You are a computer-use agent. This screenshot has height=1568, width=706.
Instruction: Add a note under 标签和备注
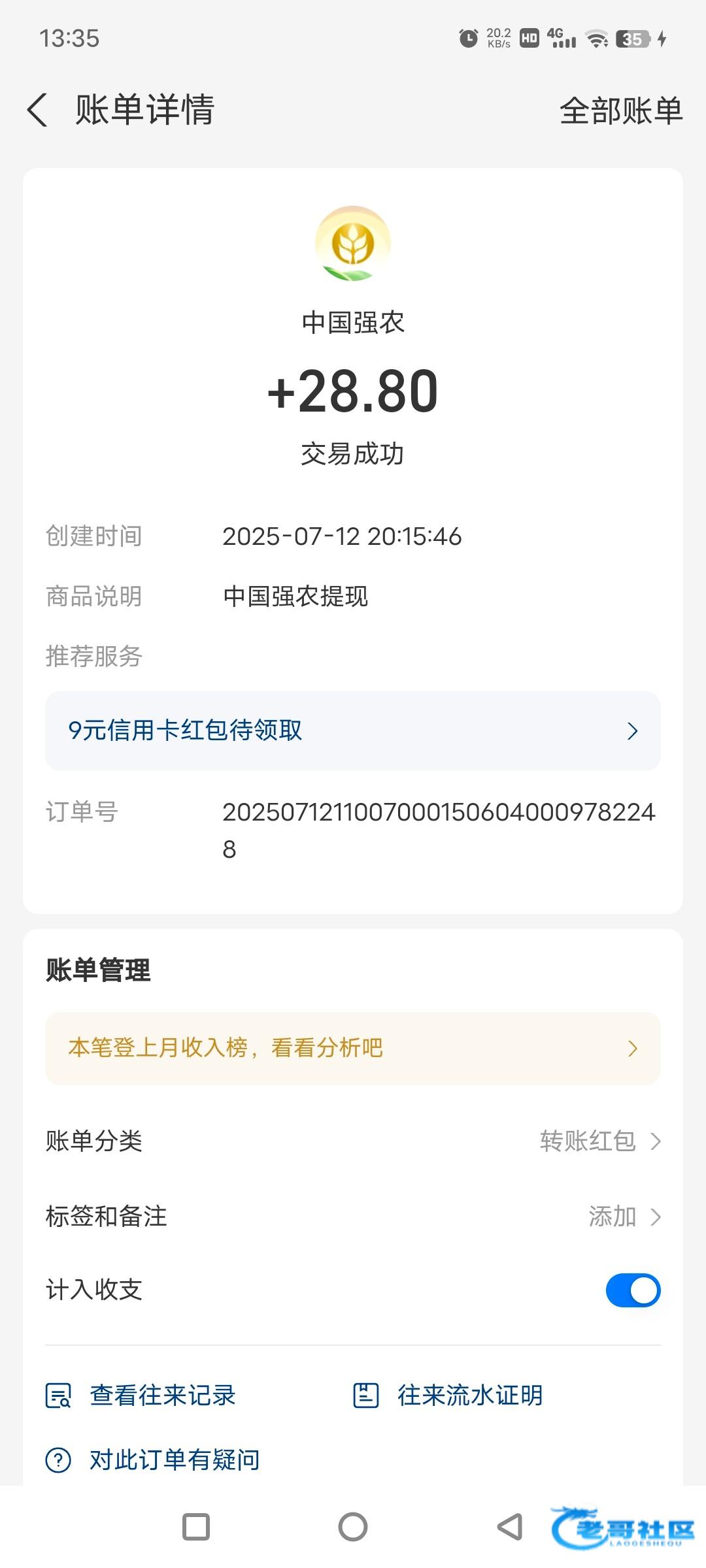pos(353,1217)
